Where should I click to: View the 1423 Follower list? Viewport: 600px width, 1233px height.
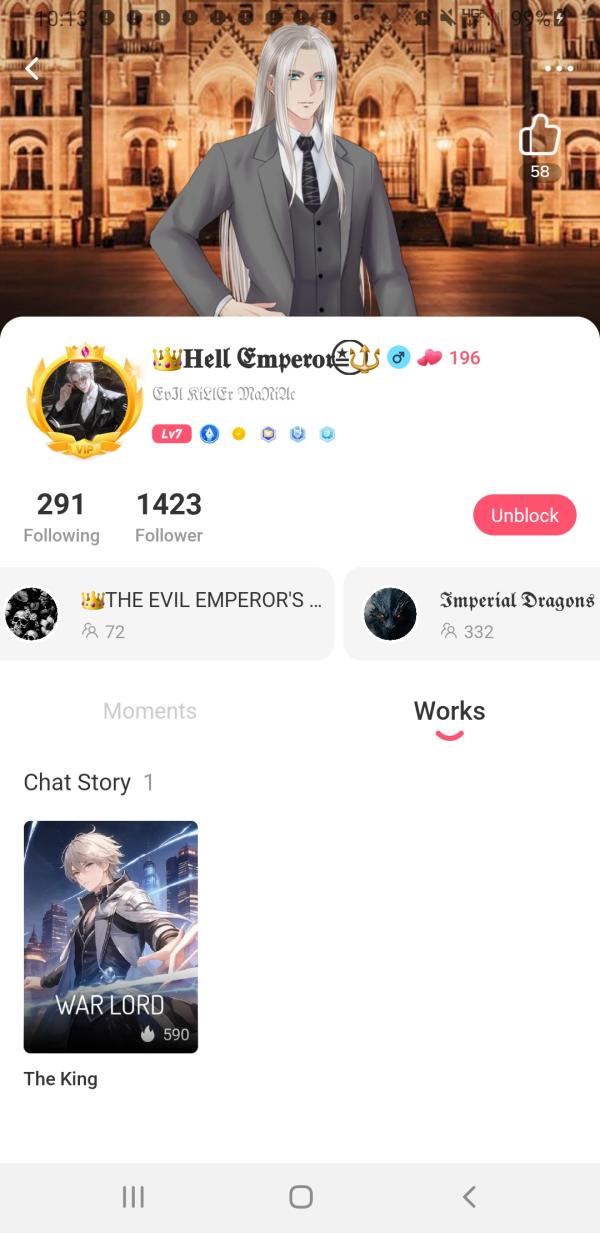tap(169, 517)
